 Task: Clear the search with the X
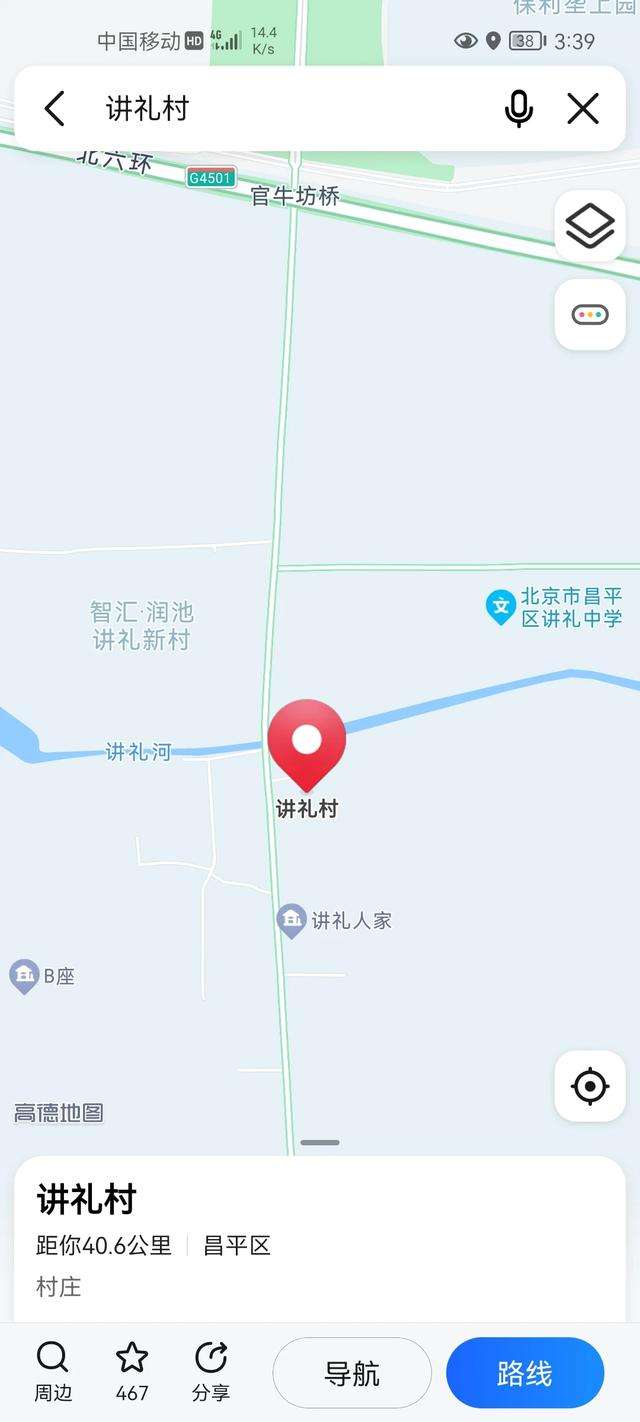(x=583, y=108)
